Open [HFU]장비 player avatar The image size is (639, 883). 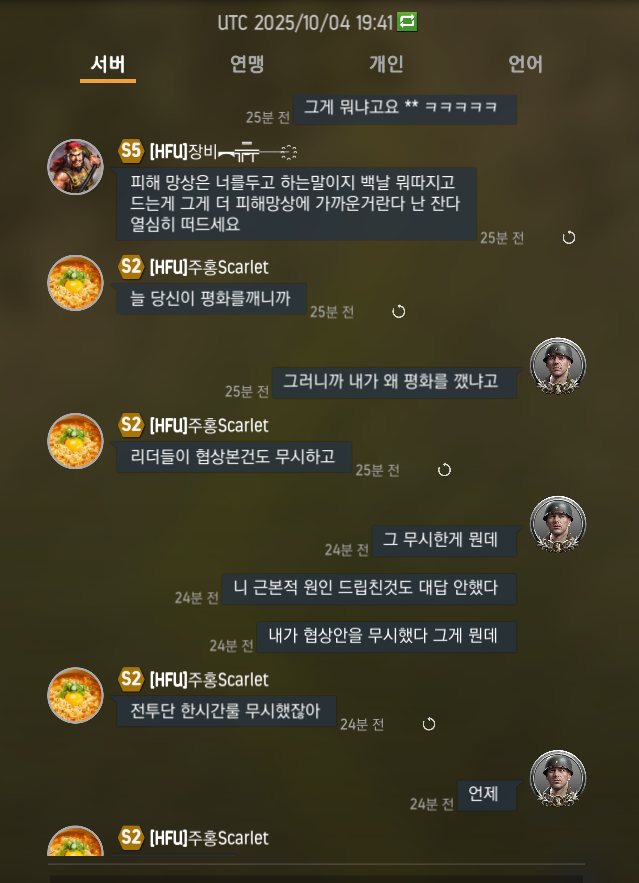coord(76,166)
